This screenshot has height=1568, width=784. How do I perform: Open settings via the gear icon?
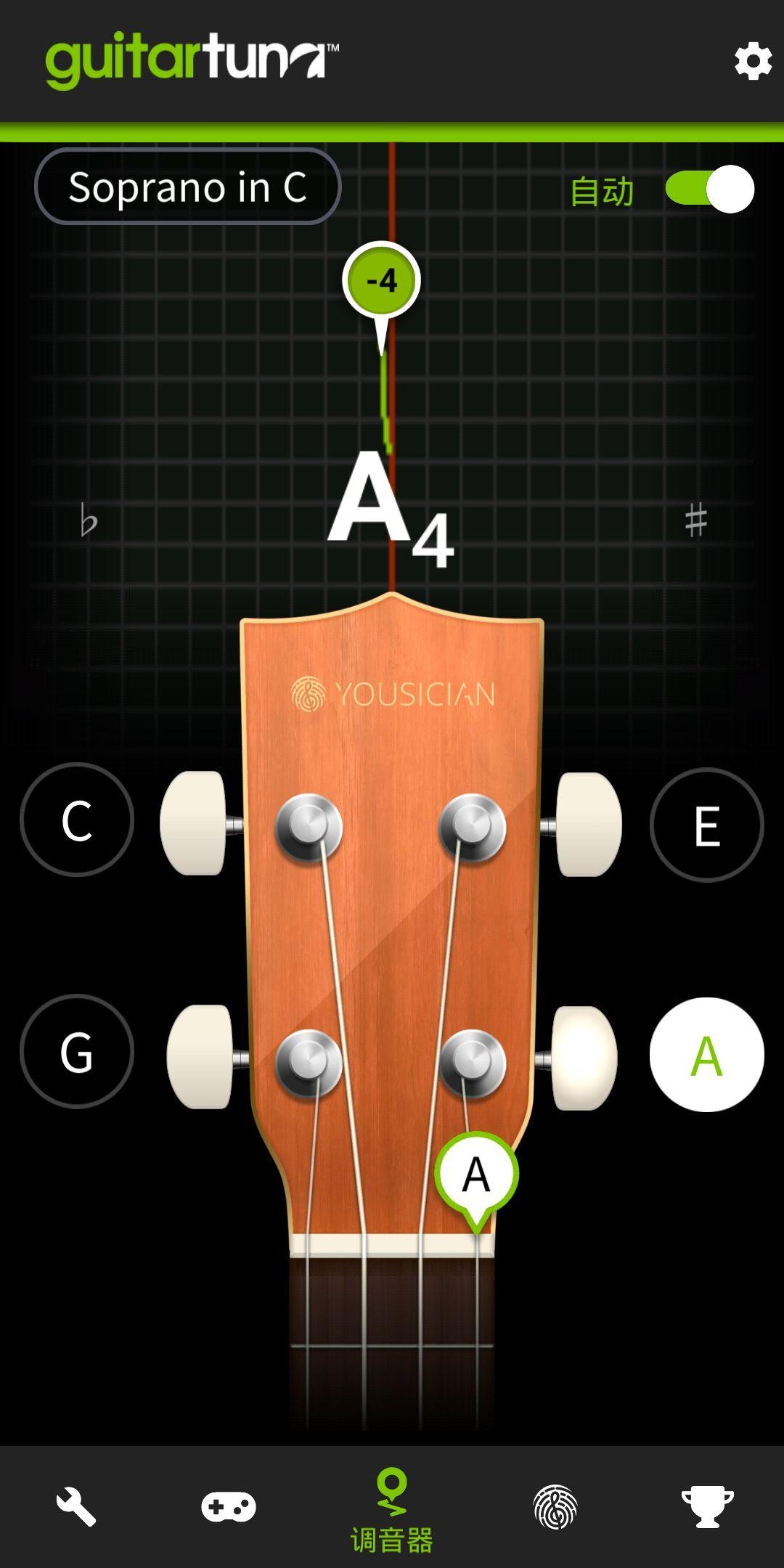753,61
